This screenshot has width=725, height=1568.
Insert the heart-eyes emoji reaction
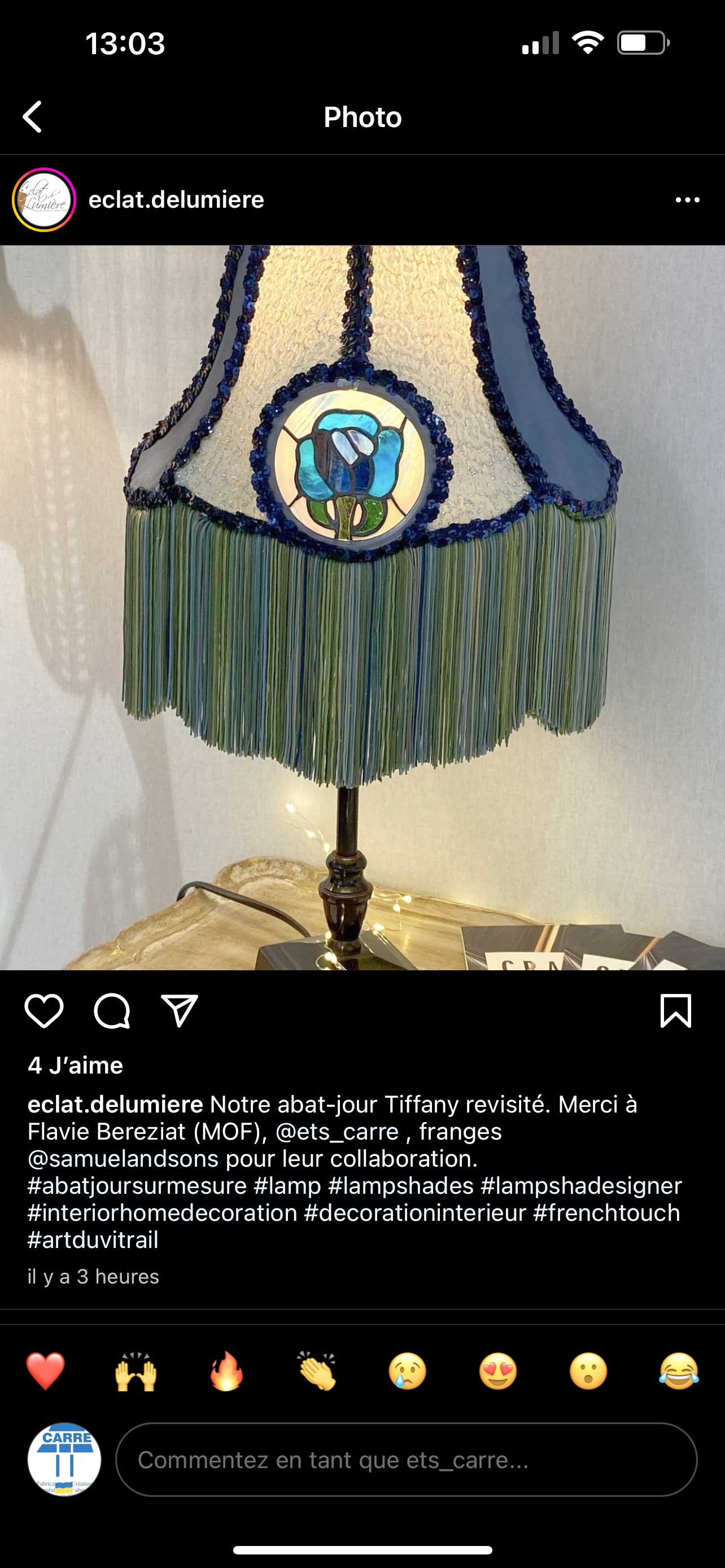498,1372
